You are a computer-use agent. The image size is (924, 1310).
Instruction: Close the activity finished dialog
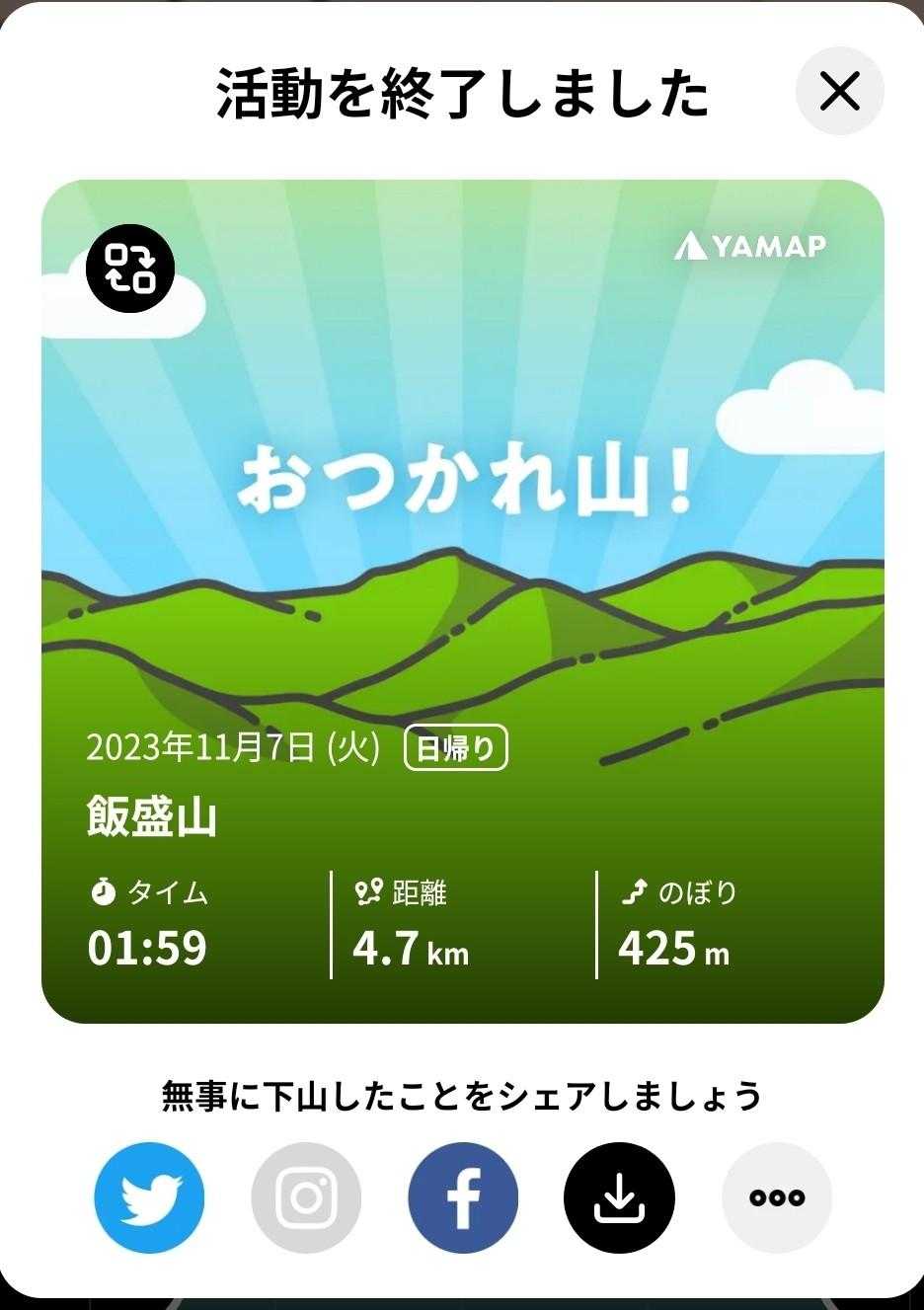839,92
